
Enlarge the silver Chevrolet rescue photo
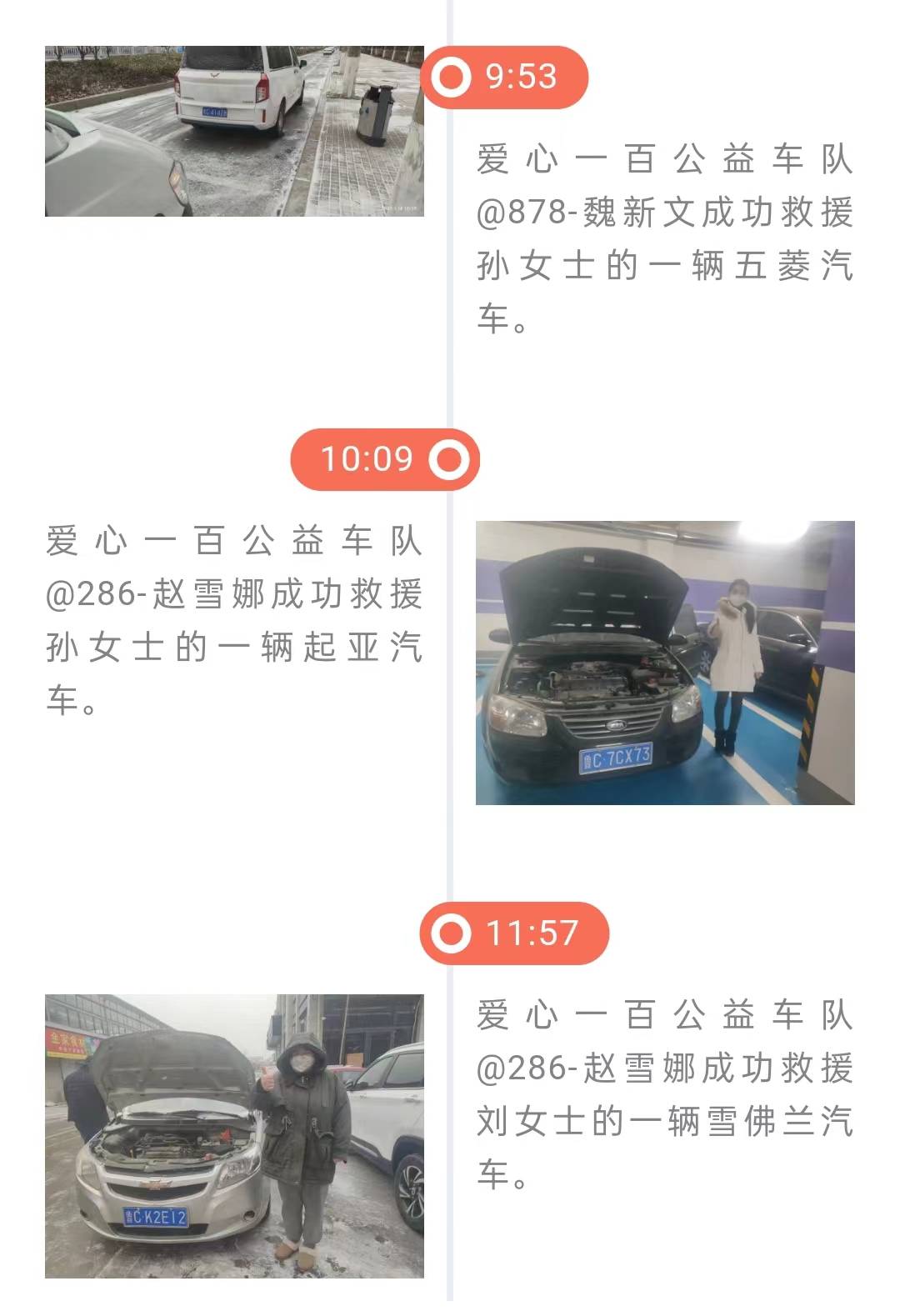pos(234,1135)
